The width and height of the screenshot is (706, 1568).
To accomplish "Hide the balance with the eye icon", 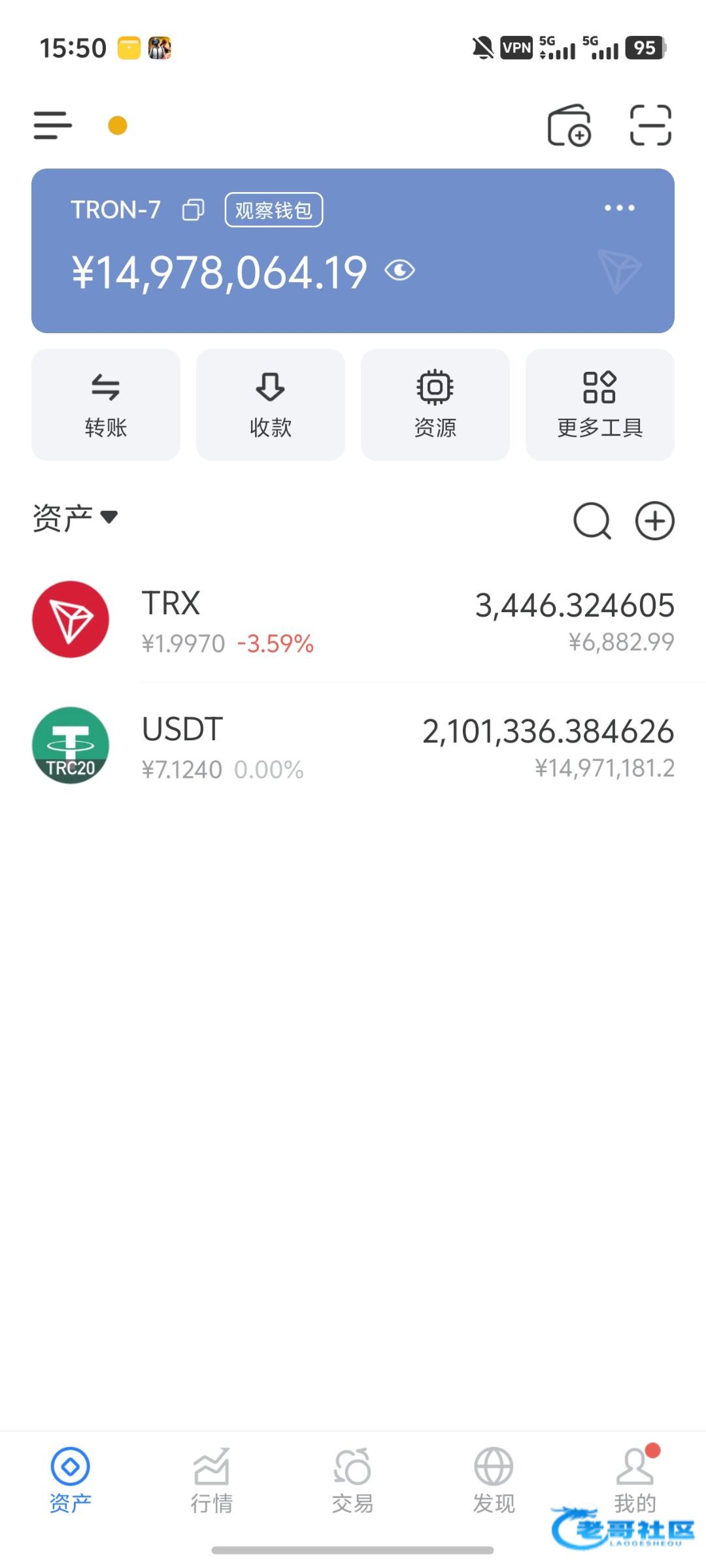I will (x=400, y=270).
